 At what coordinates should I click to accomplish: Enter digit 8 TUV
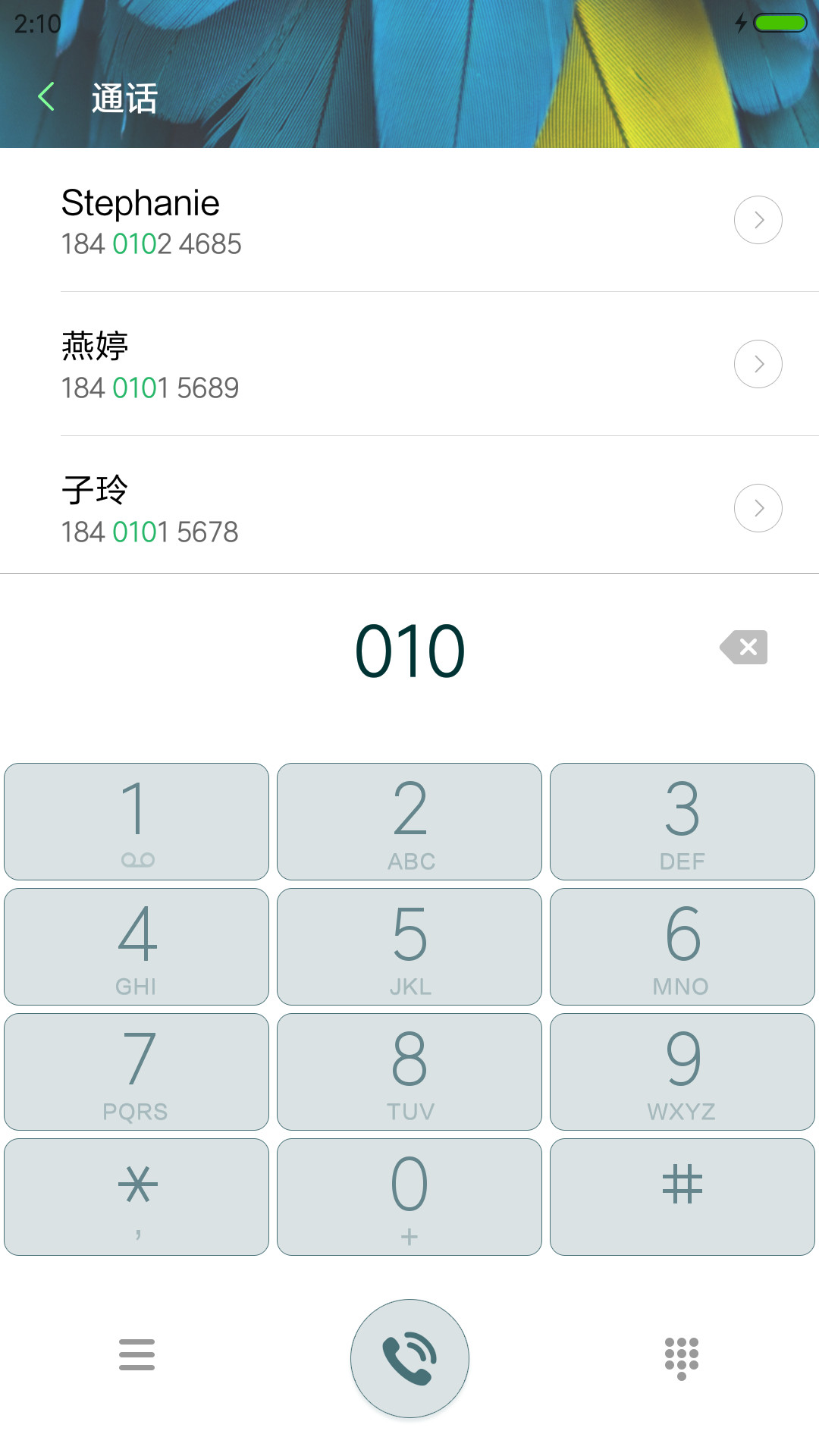[x=409, y=1072]
